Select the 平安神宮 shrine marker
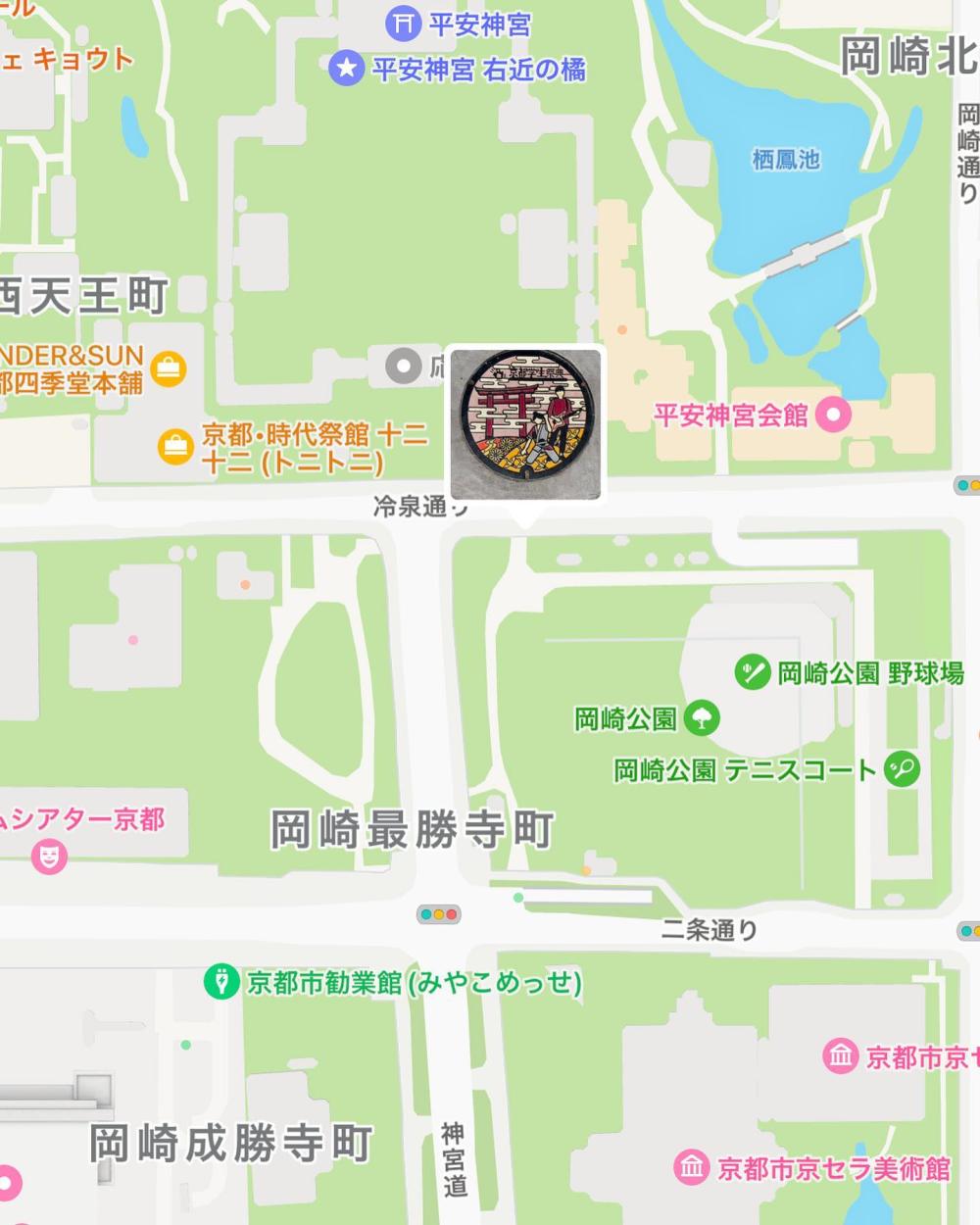This screenshot has width=980, height=1225. point(403,24)
